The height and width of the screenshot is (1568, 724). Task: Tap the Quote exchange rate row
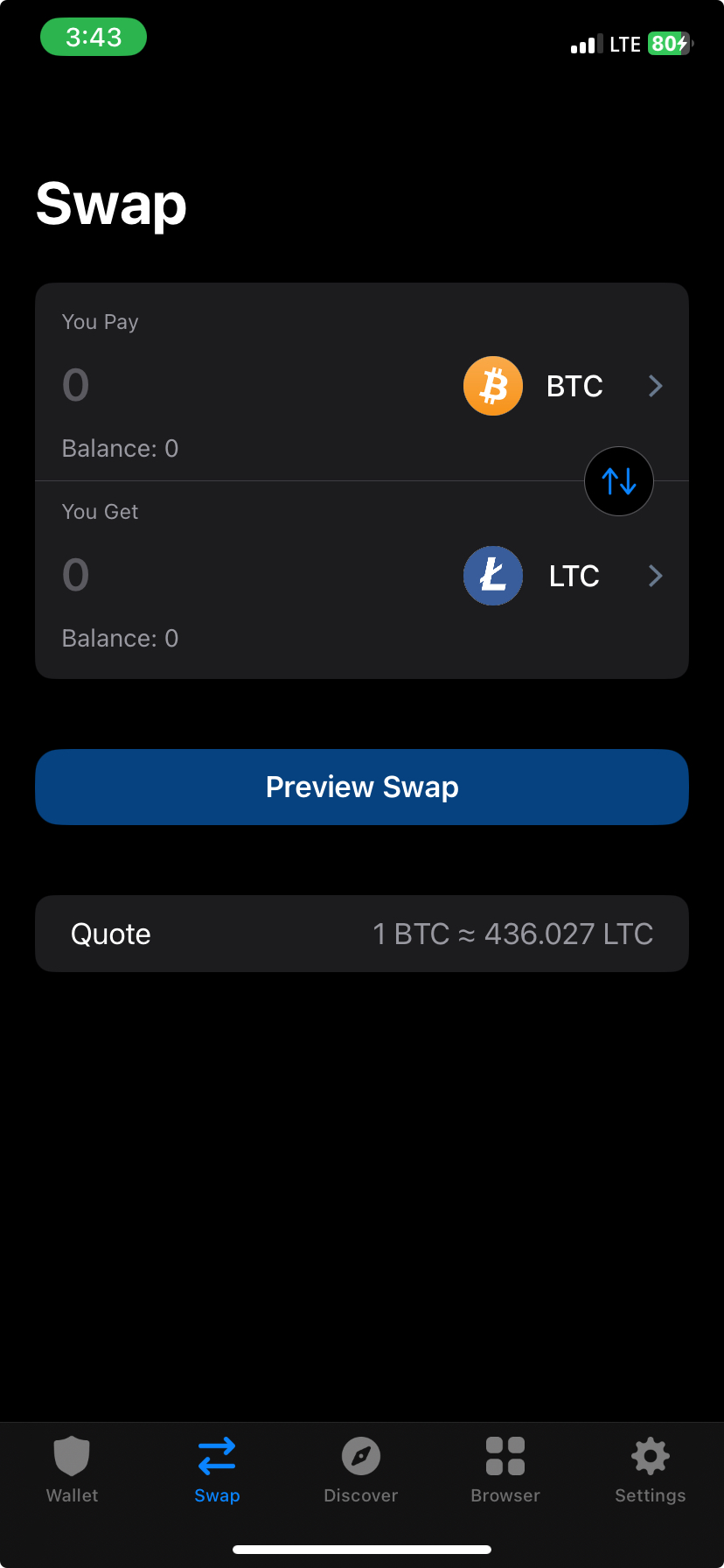pos(362,933)
